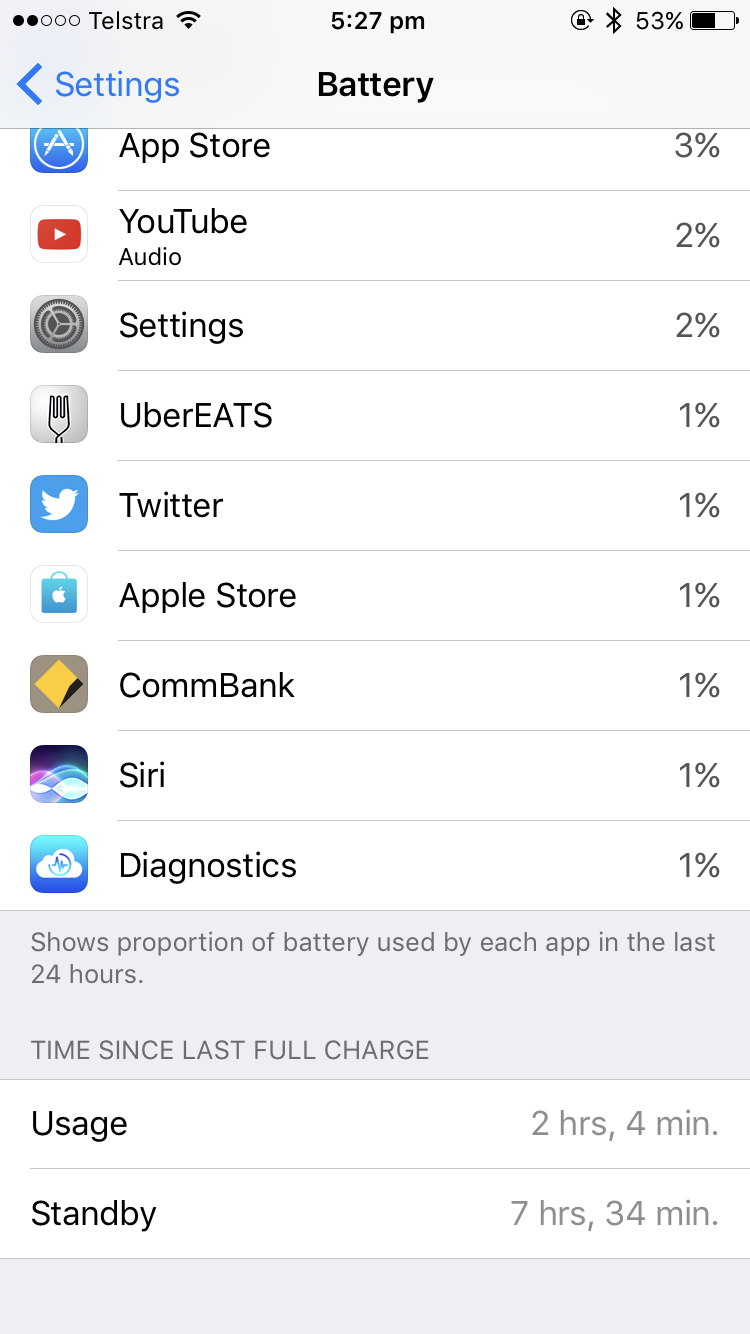Go back to Settings
This screenshot has height=1334, width=750.
(x=98, y=85)
